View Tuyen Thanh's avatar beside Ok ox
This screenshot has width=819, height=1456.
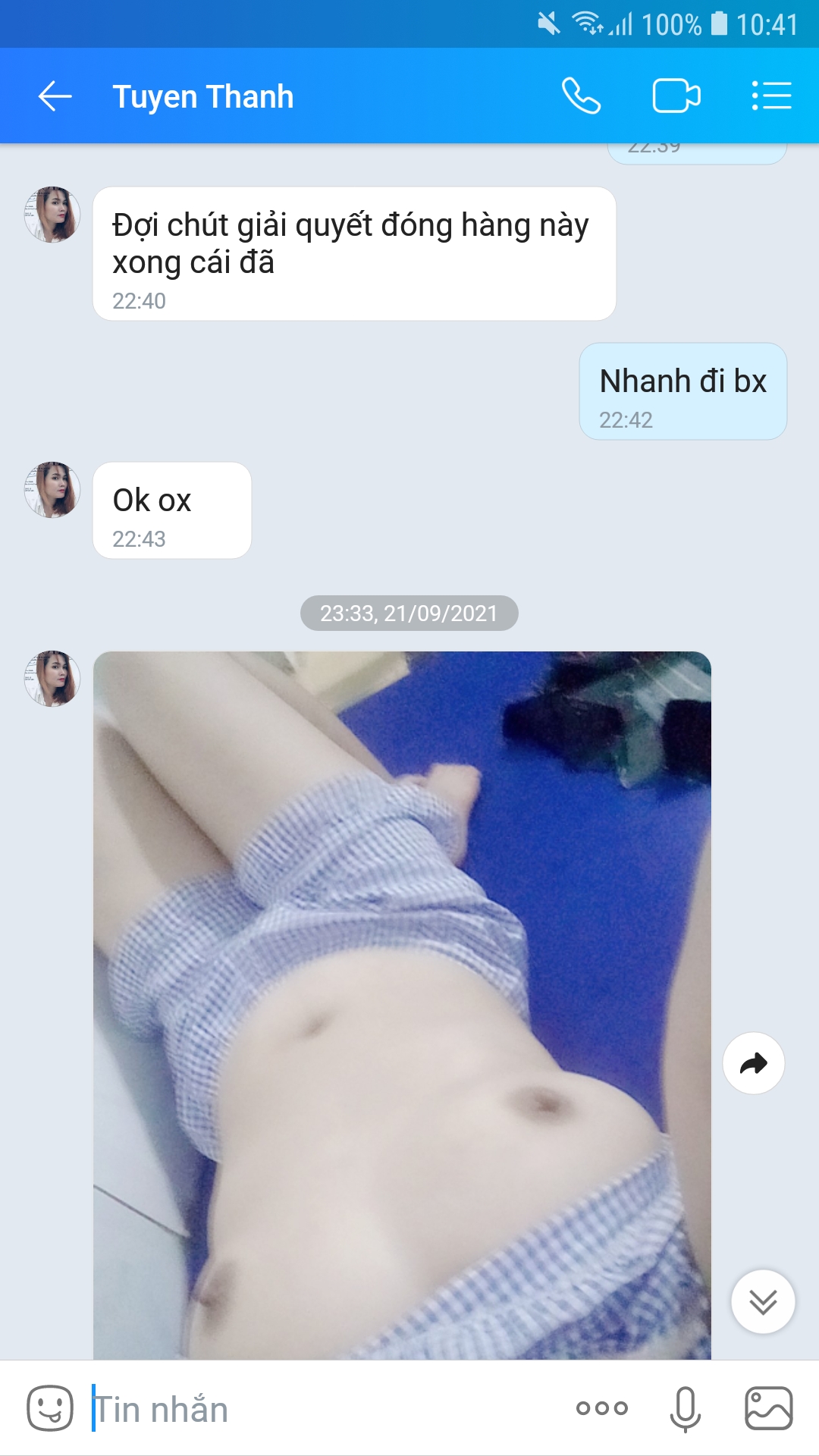pos(52,490)
